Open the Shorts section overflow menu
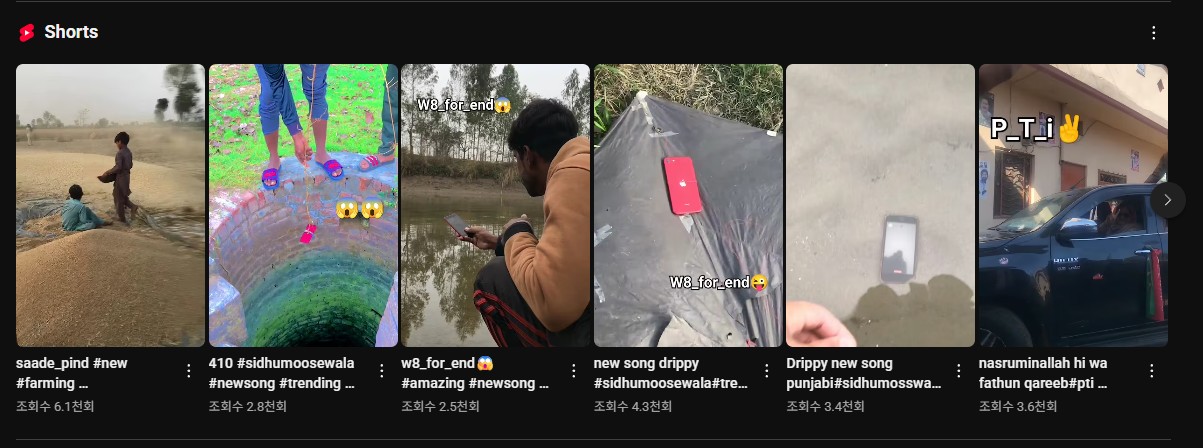This screenshot has height=448, width=1203. click(1153, 33)
